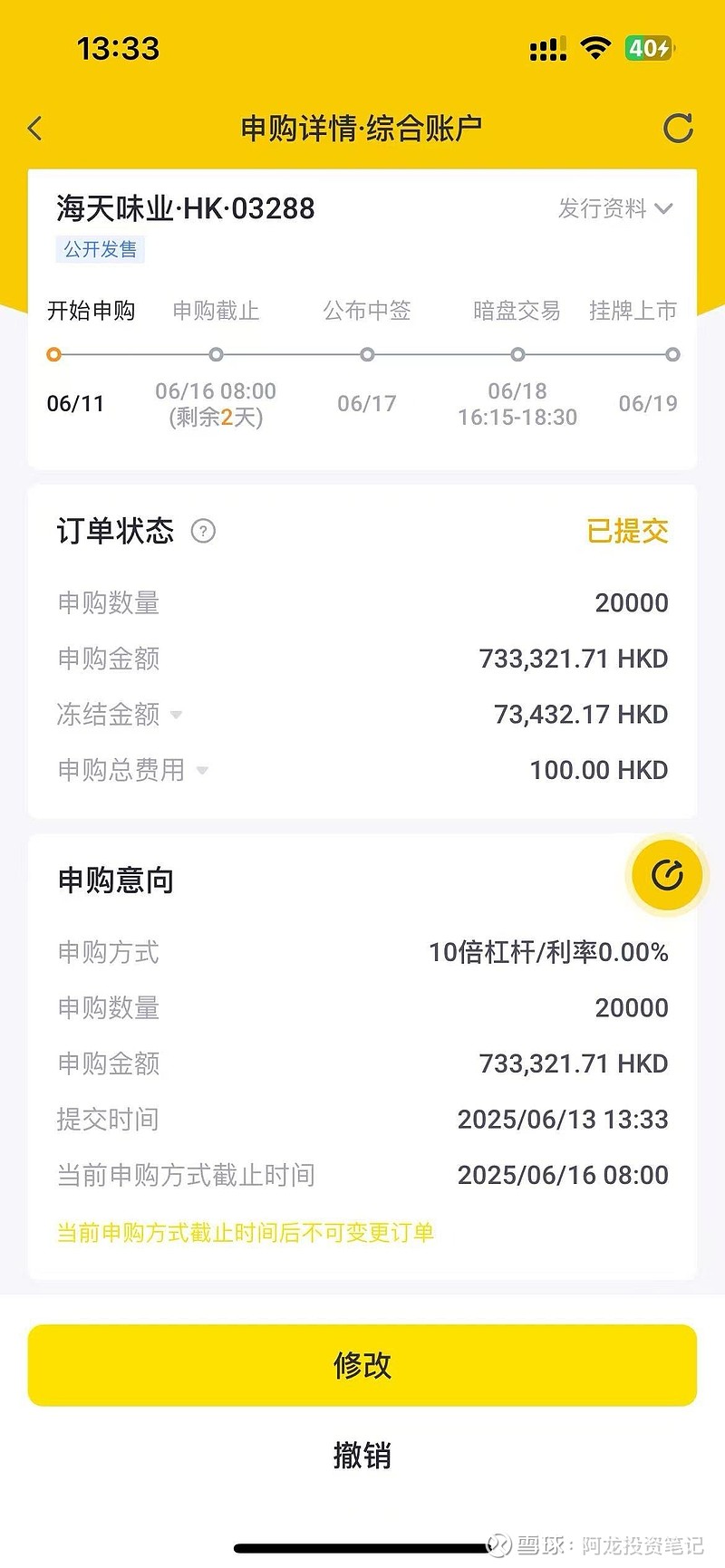Tap the subscription progress timeline bar
725x1568 pixels.
(x=362, y=355)
